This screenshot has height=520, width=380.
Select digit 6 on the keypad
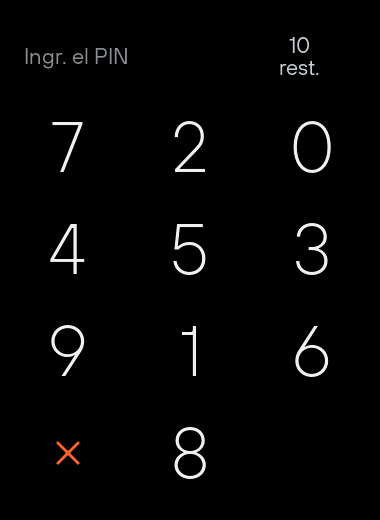coord(312,351)
